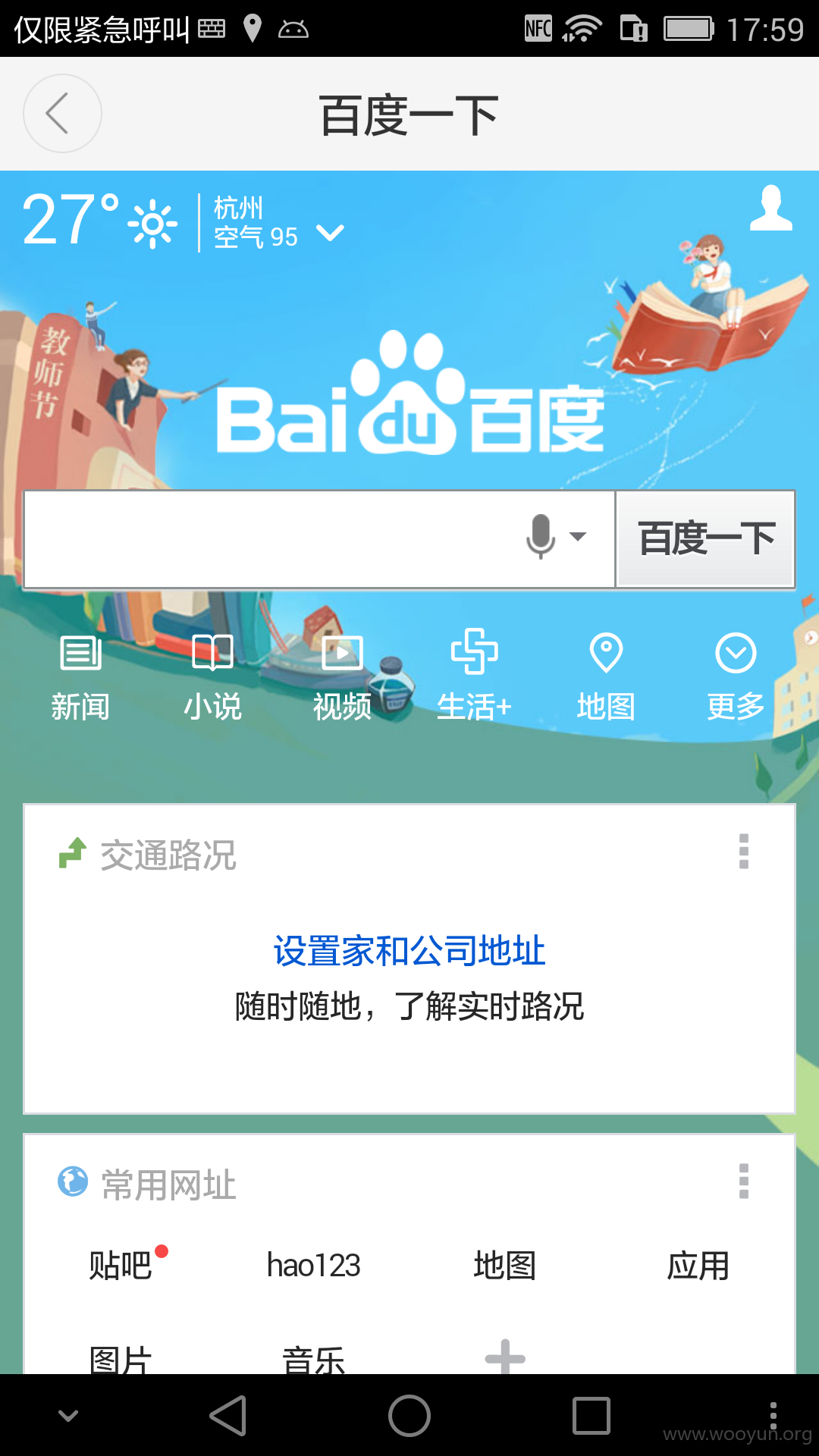Open 交通路况 card overflow menu

[x=744, y=852]
